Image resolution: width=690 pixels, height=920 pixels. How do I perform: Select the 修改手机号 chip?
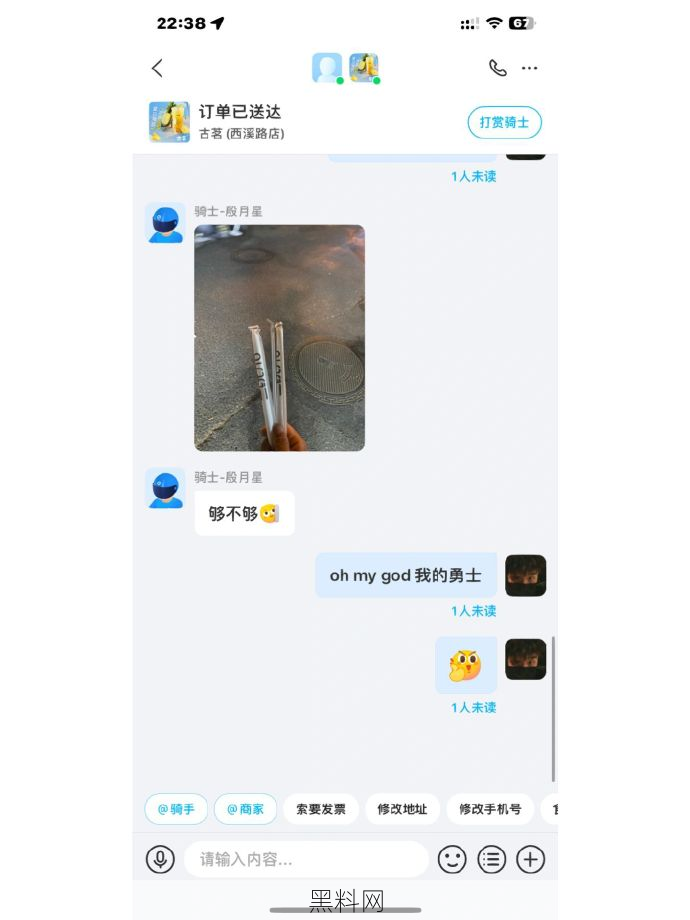pyautogui.click(x=490, y=809)
